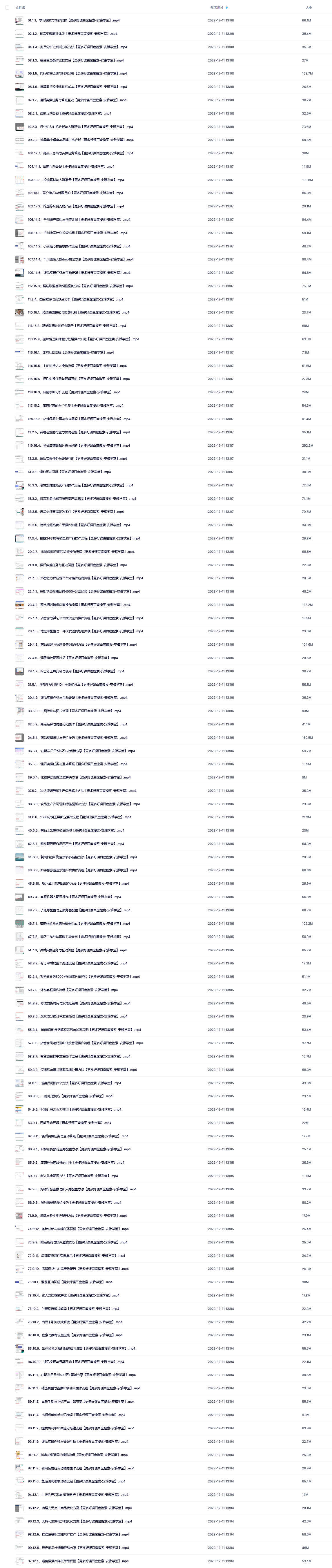
Task: Open the 27.4.6 运费模板配置技巧 video
Action: (72, 658)
